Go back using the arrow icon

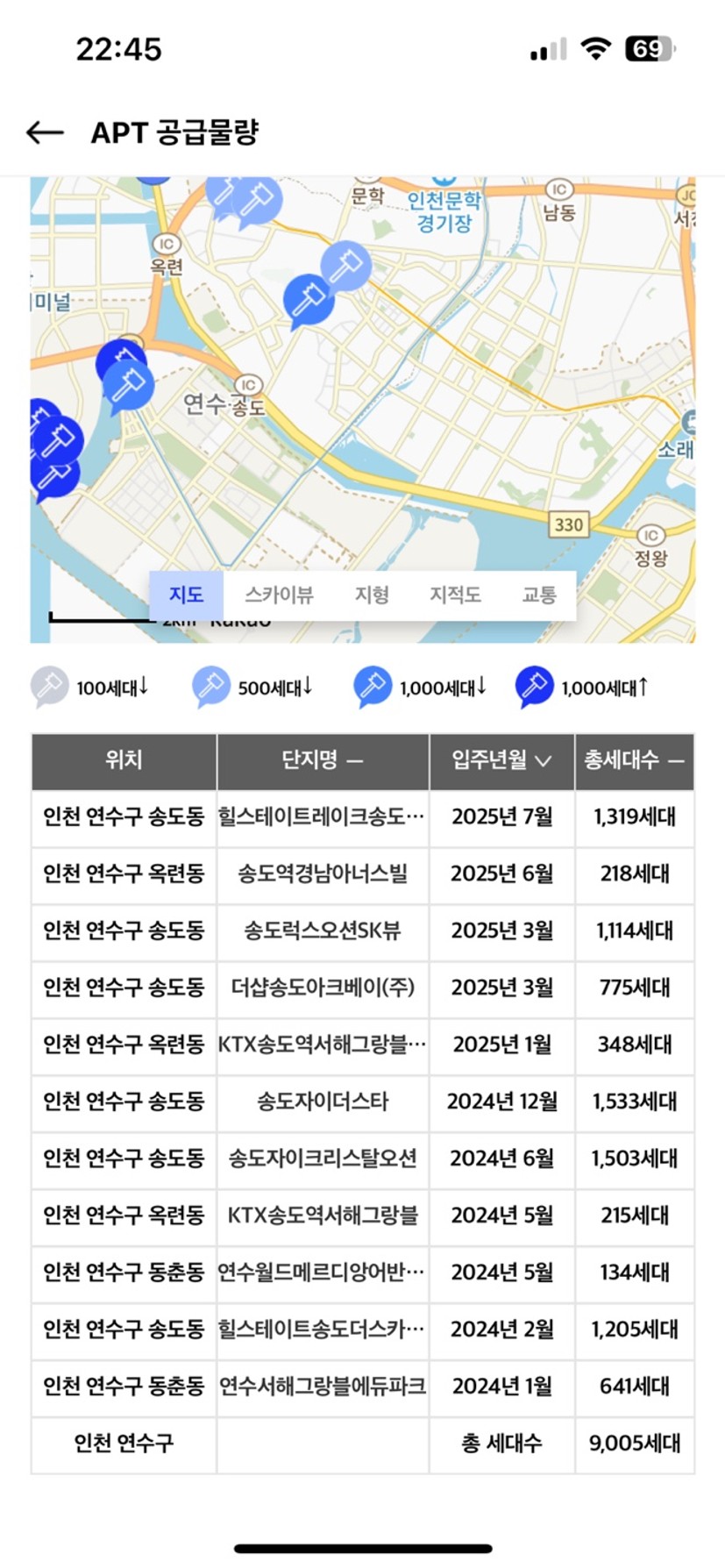point(45,132)
